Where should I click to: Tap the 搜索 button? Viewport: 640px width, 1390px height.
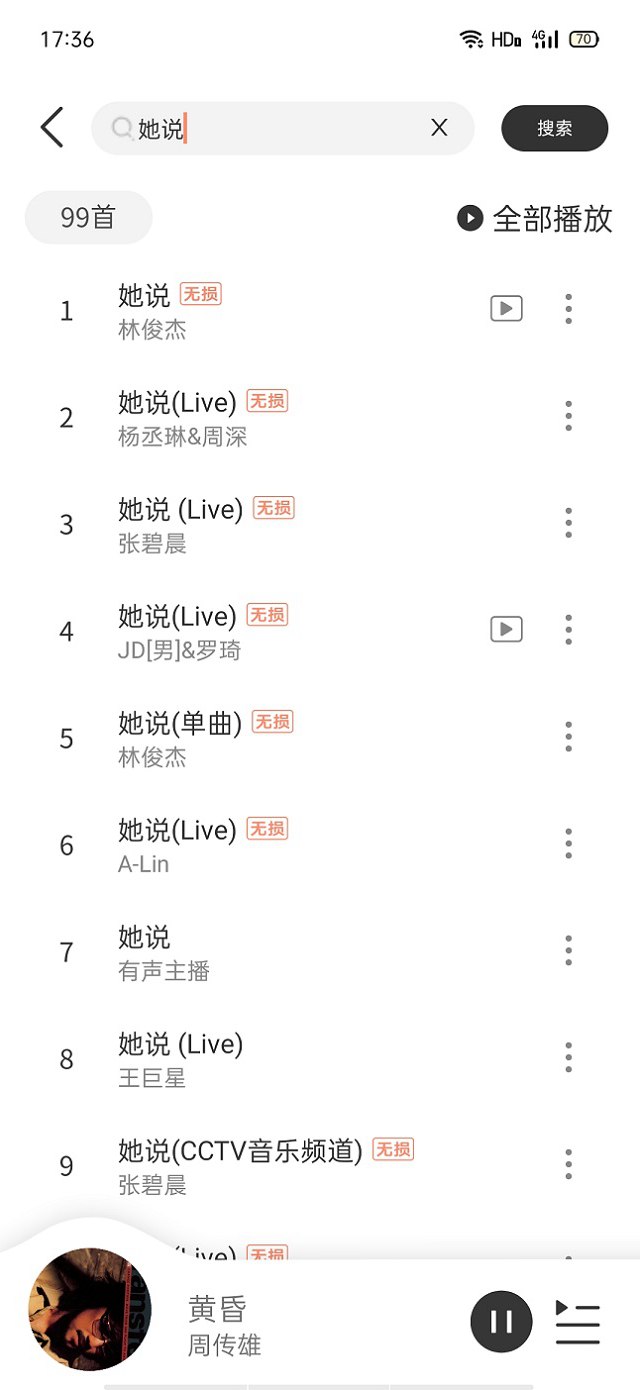[x=554, y=128]
